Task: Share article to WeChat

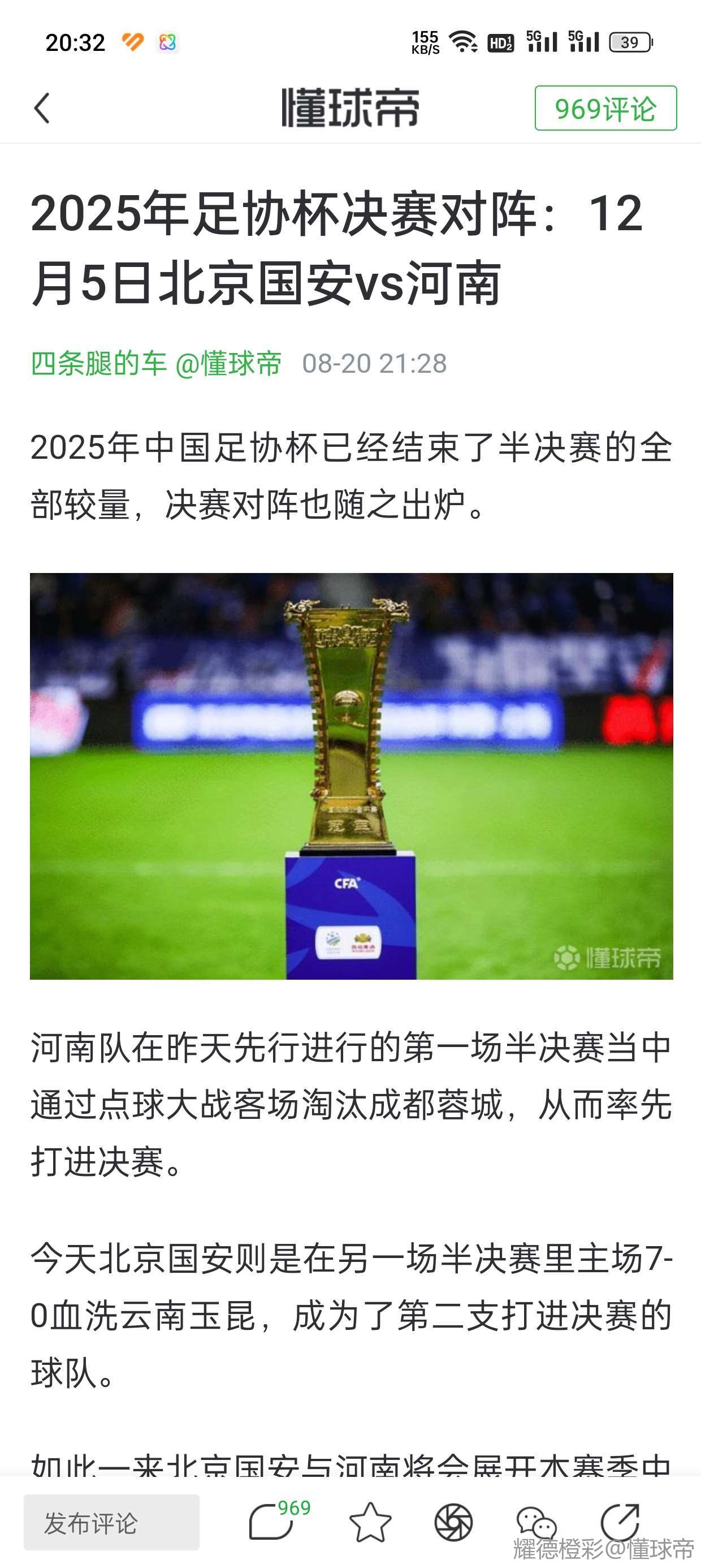Action: [x=535, y=1522]
